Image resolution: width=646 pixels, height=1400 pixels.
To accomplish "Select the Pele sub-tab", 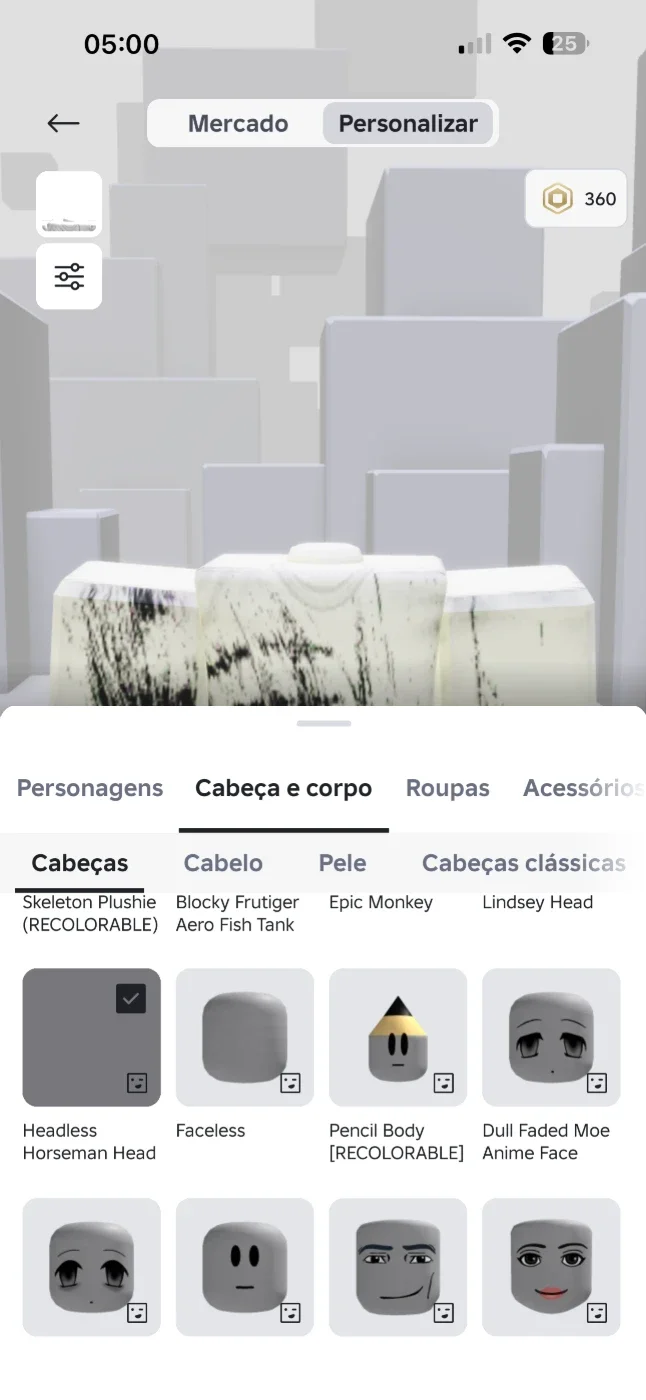I will tap(342, 863).
